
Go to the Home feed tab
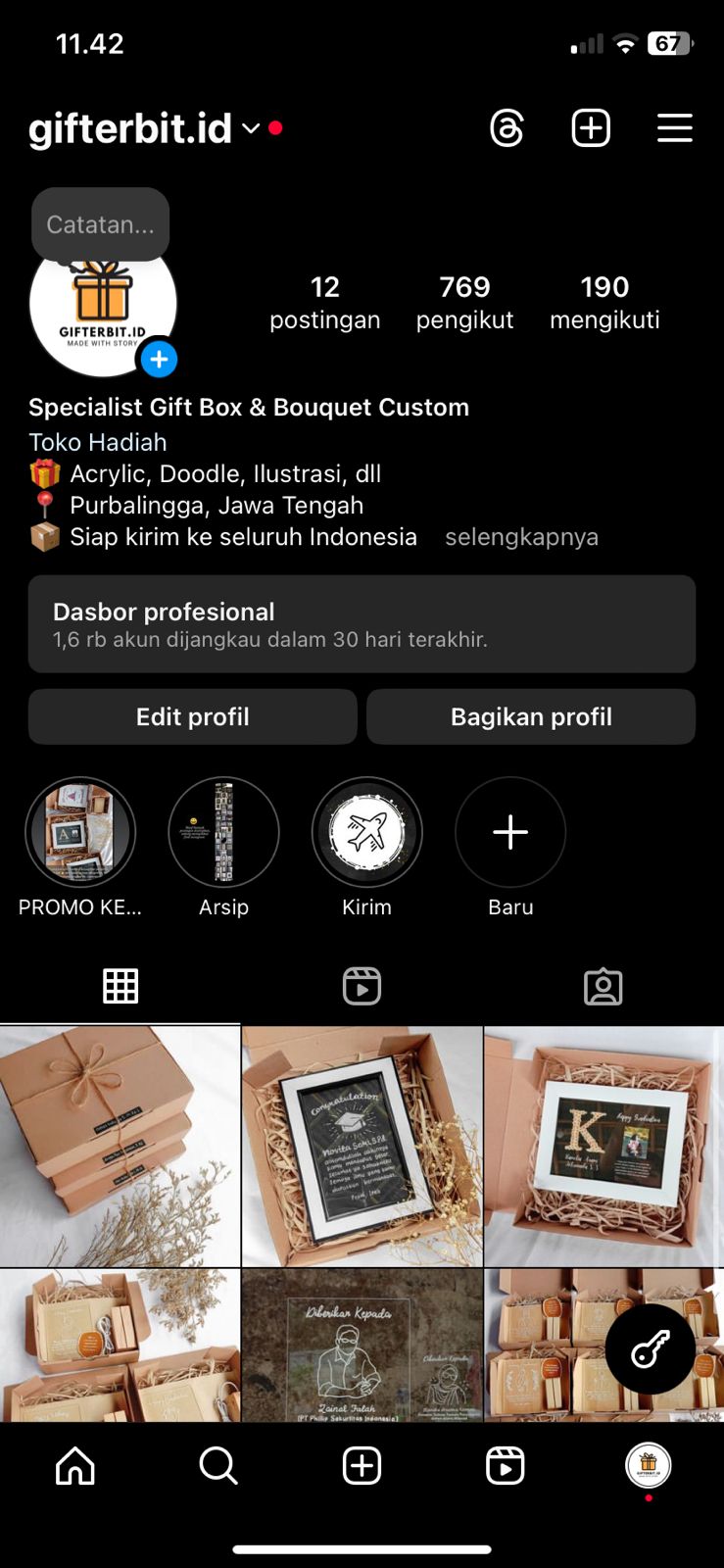75,1466
